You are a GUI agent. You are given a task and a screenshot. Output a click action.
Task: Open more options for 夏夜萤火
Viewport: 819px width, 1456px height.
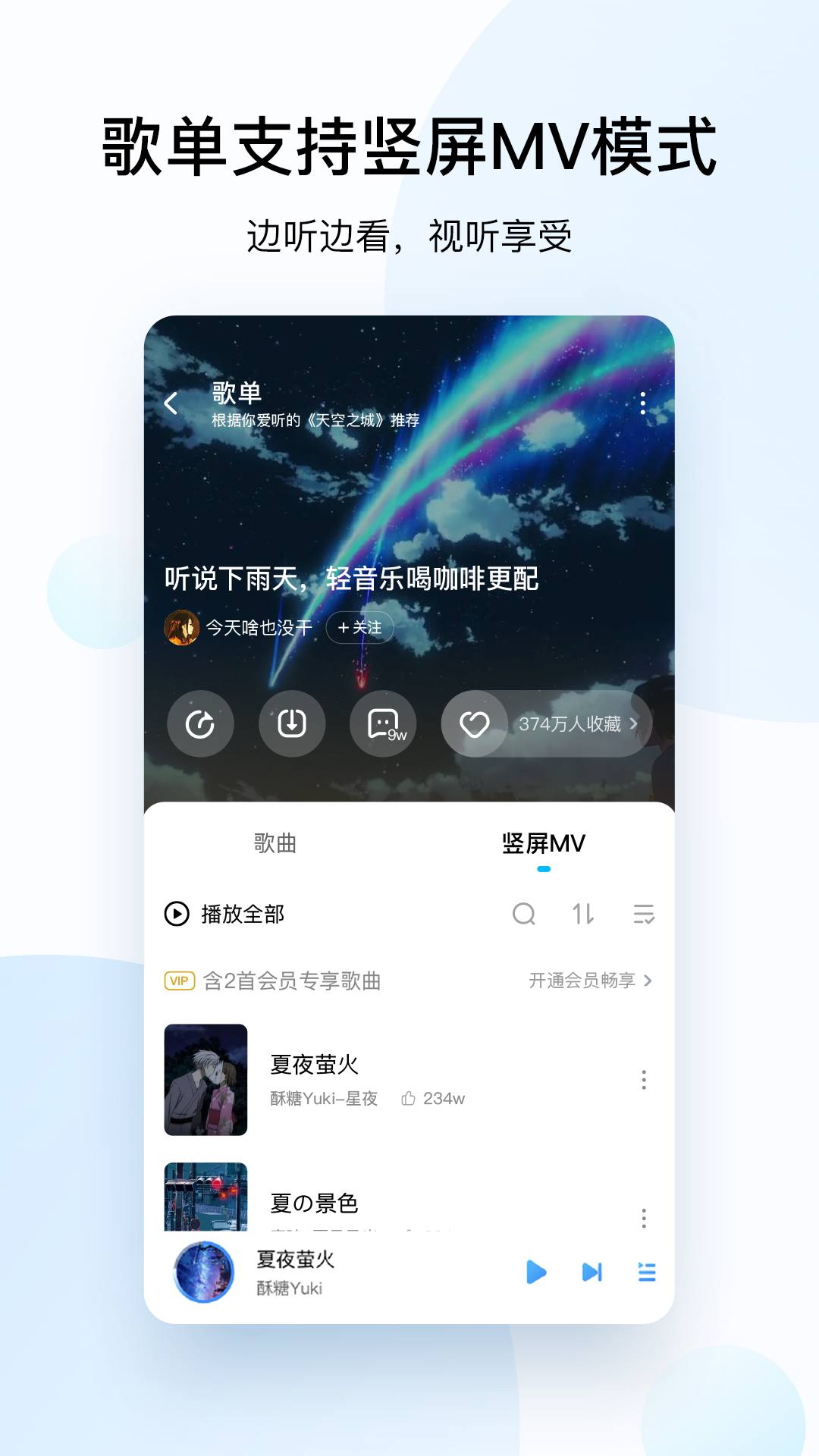tap(644, 1080)
